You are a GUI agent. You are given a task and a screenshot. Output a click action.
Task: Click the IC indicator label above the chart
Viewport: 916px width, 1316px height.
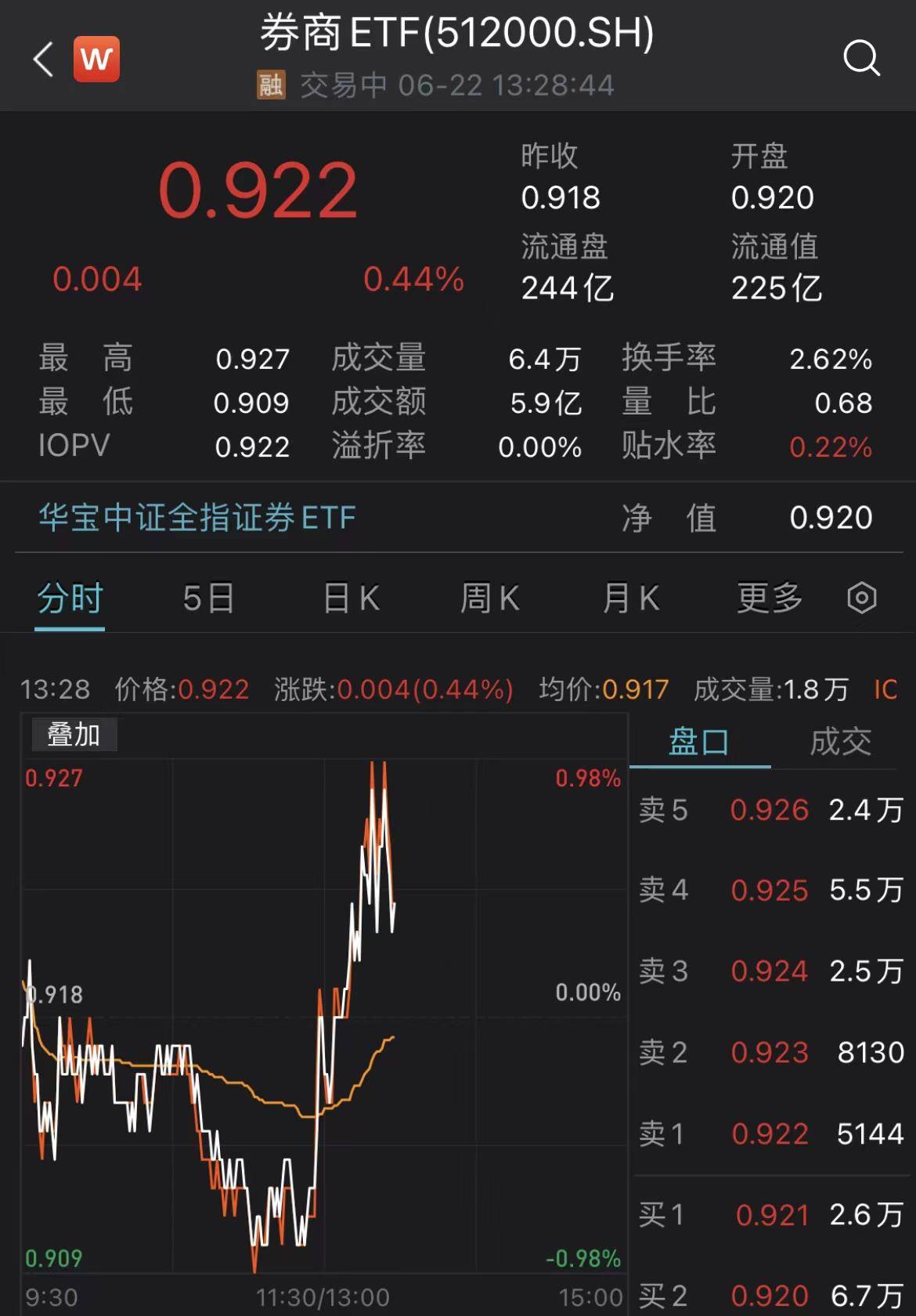887,690
